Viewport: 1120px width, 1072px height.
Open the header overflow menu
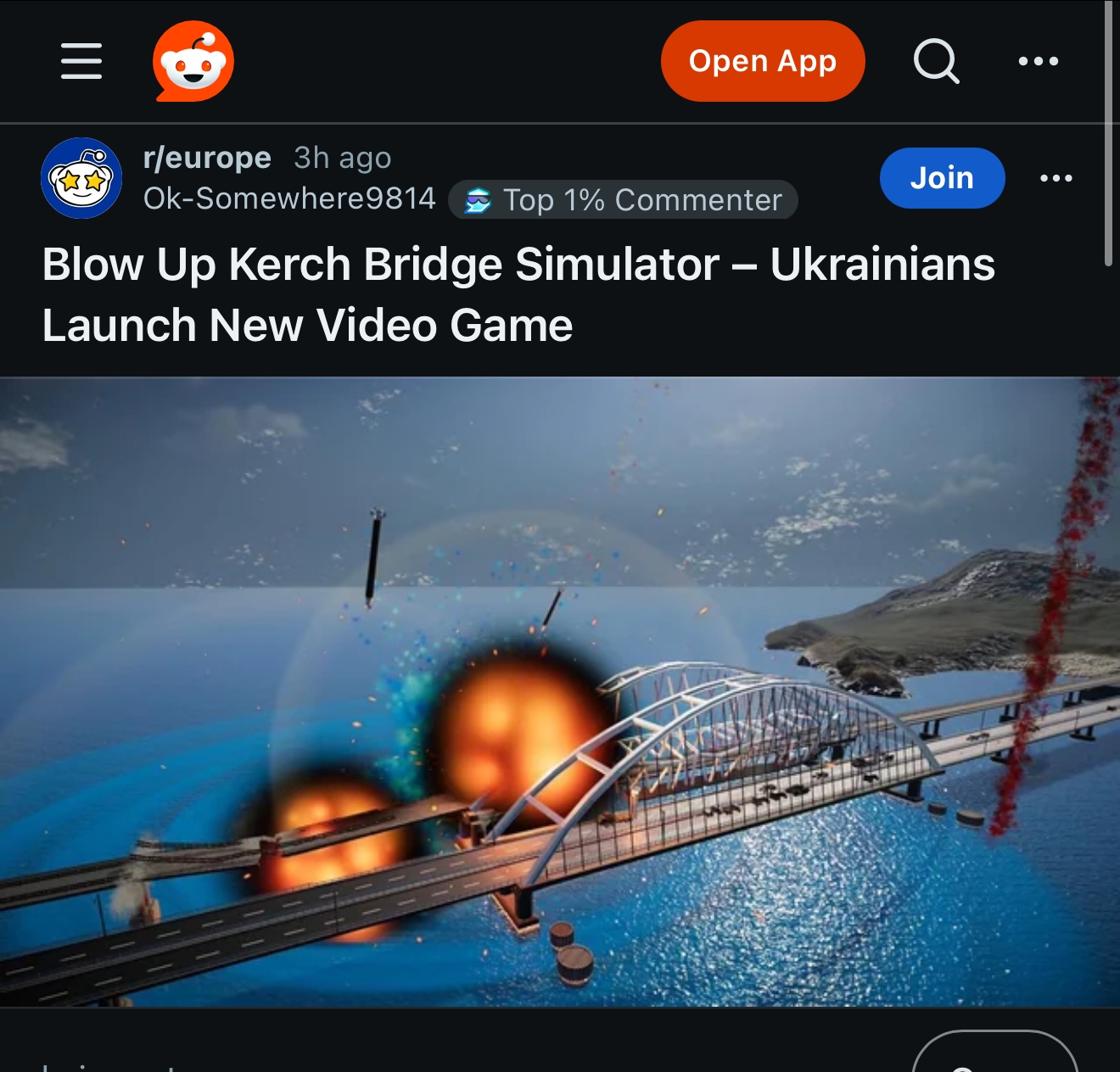[1039, 61]
